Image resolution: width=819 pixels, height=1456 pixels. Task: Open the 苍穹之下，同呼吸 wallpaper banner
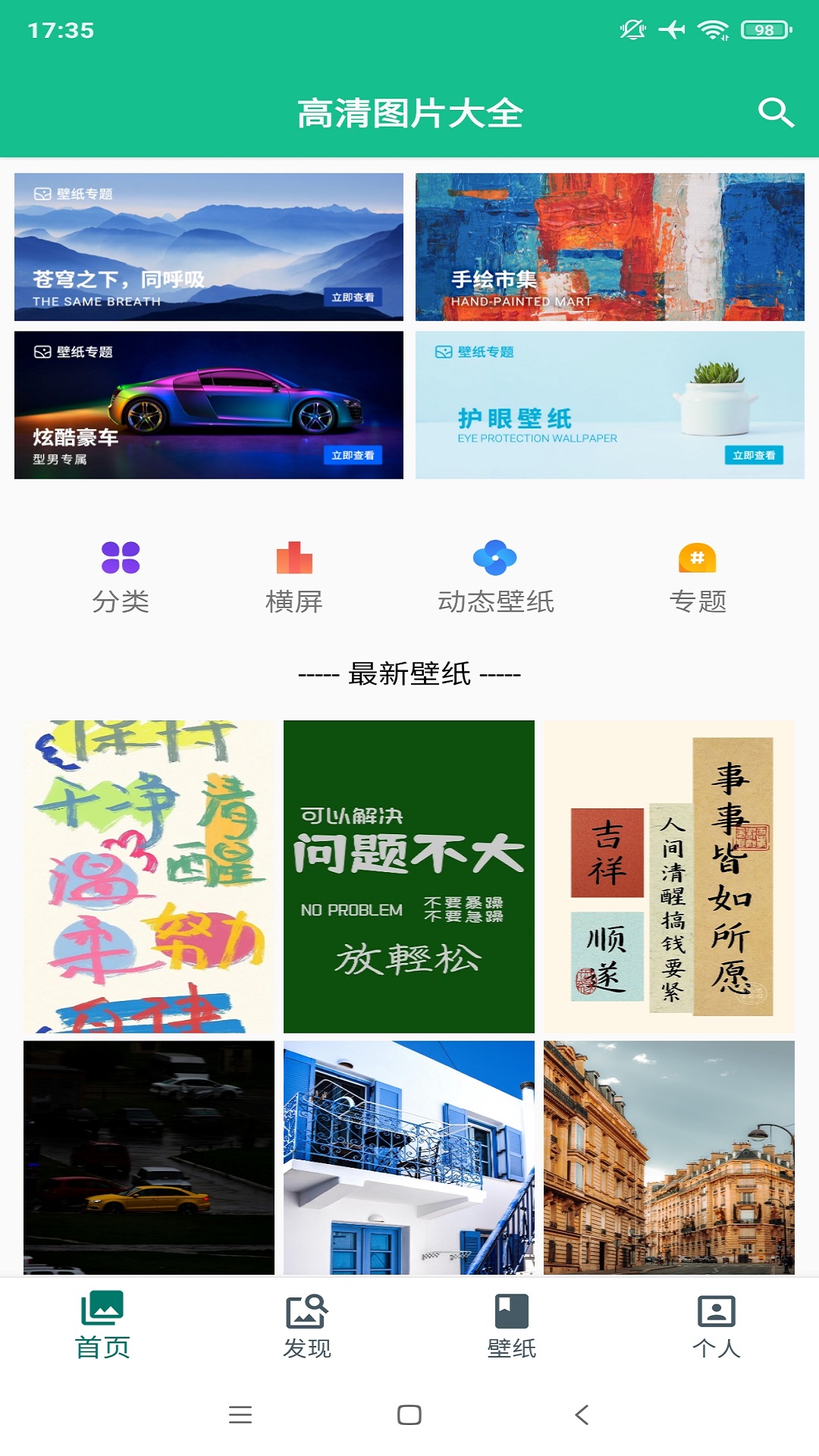[209, 246]
